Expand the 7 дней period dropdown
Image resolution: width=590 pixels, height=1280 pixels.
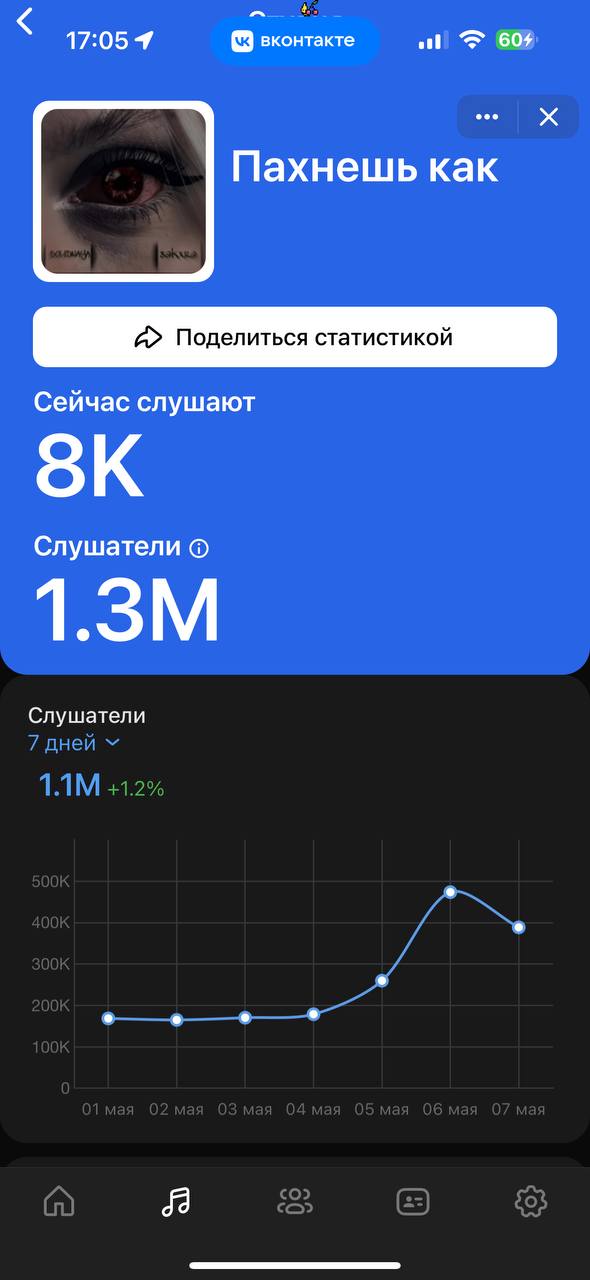pyautogui.click(x=74, y=743)
